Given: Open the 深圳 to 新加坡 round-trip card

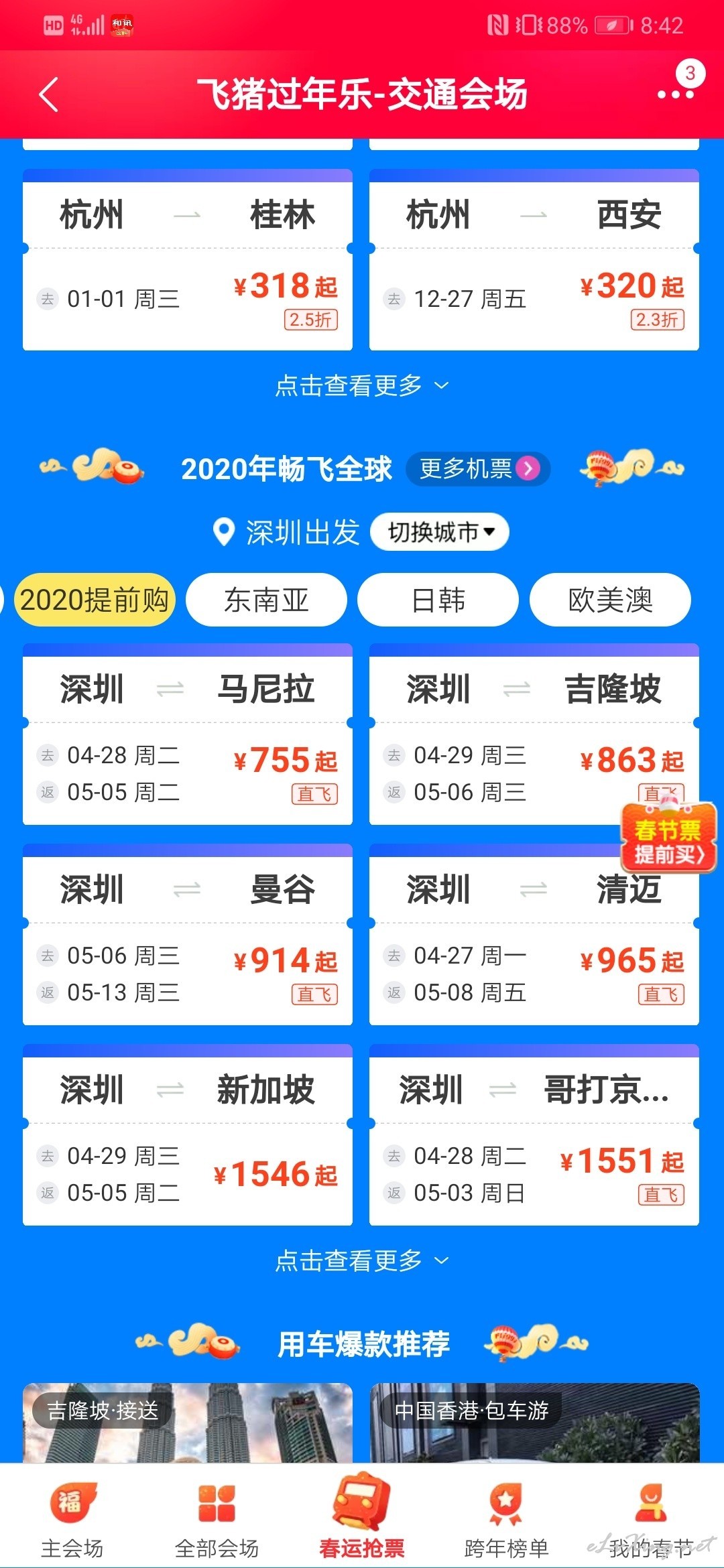Looking at the screenshot, I should pyautogui.click(x=188, y=1135).
